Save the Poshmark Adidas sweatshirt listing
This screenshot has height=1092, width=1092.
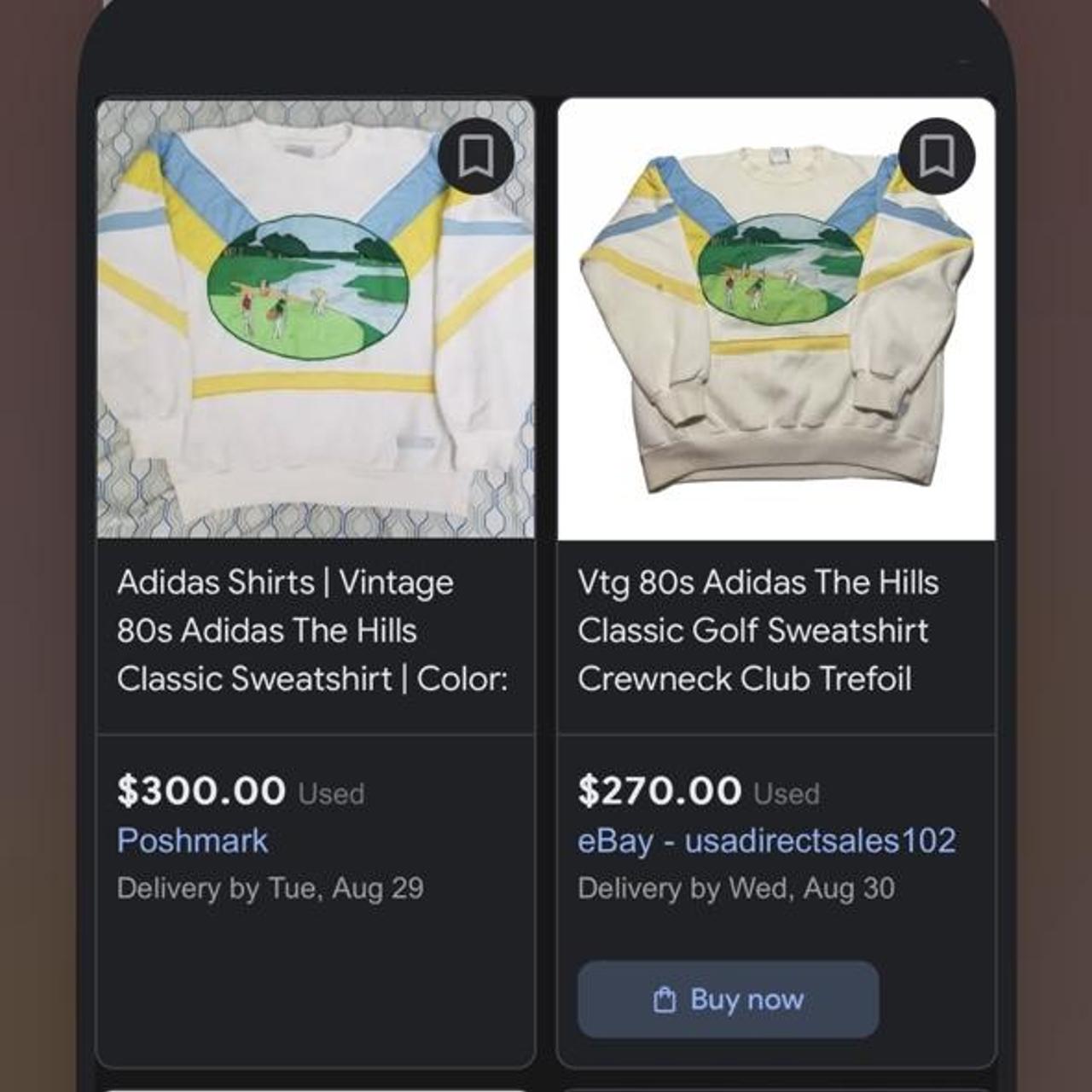coord(475,156)
